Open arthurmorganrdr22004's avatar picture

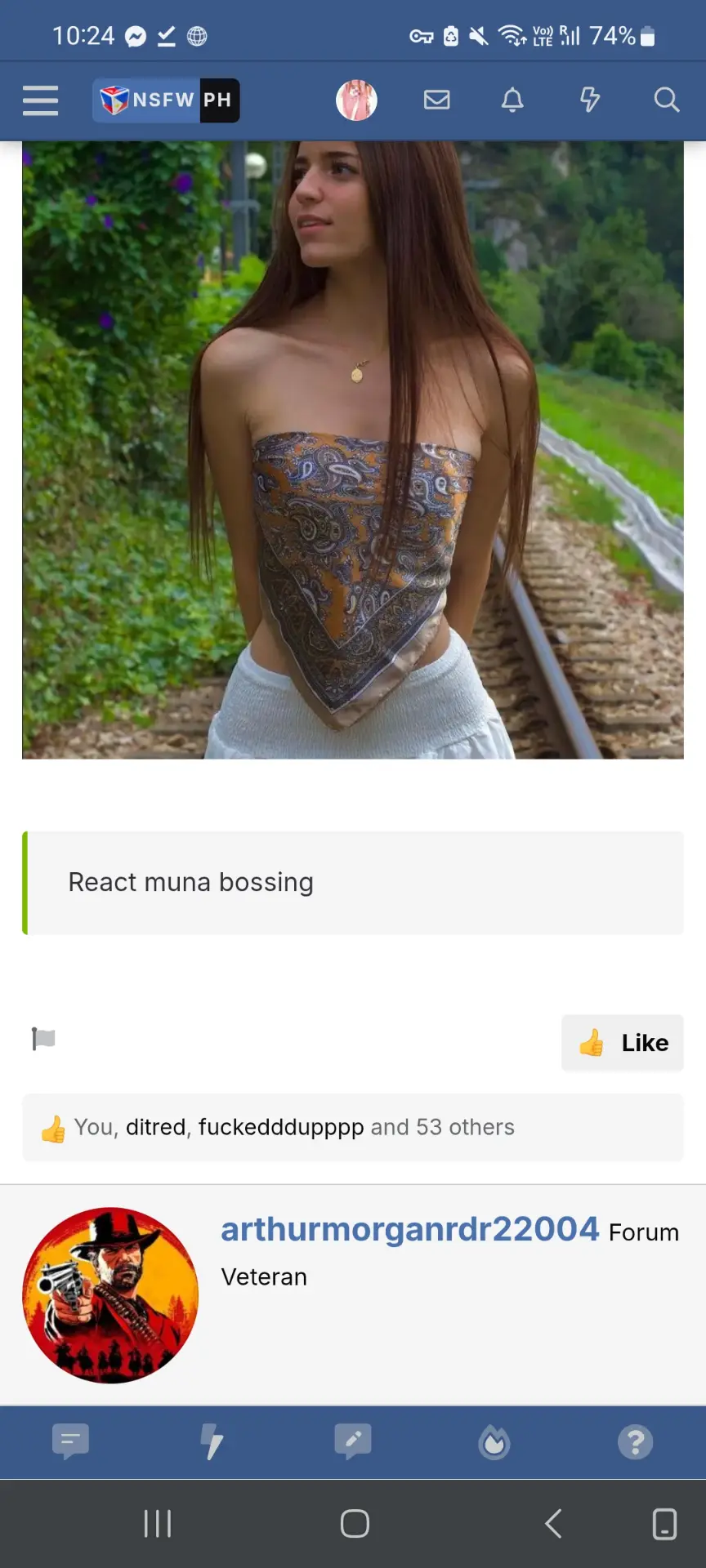[110, 1295]
